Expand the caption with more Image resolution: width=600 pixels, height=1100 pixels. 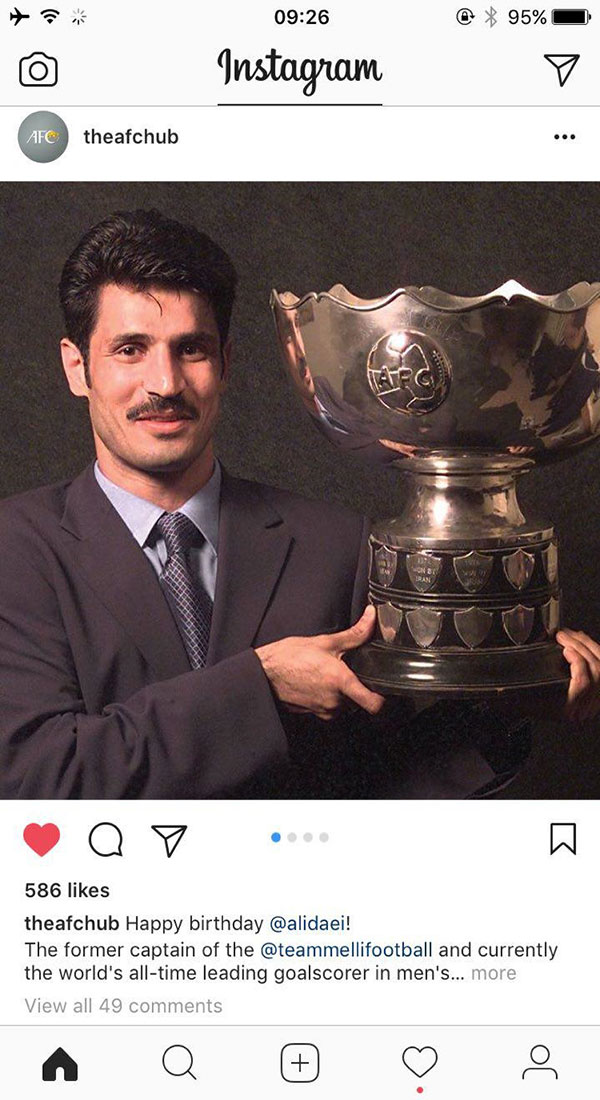[x=494, y=973]
